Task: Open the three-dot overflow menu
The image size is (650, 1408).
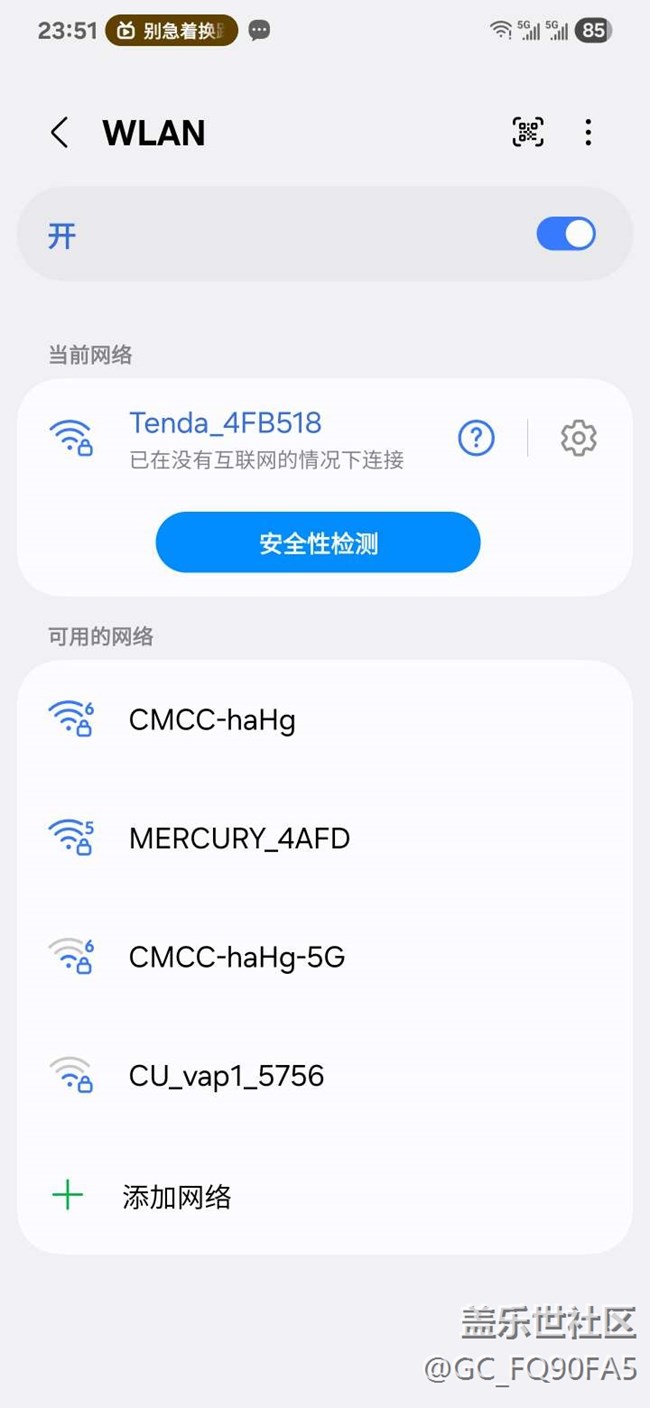Action: 588,132
